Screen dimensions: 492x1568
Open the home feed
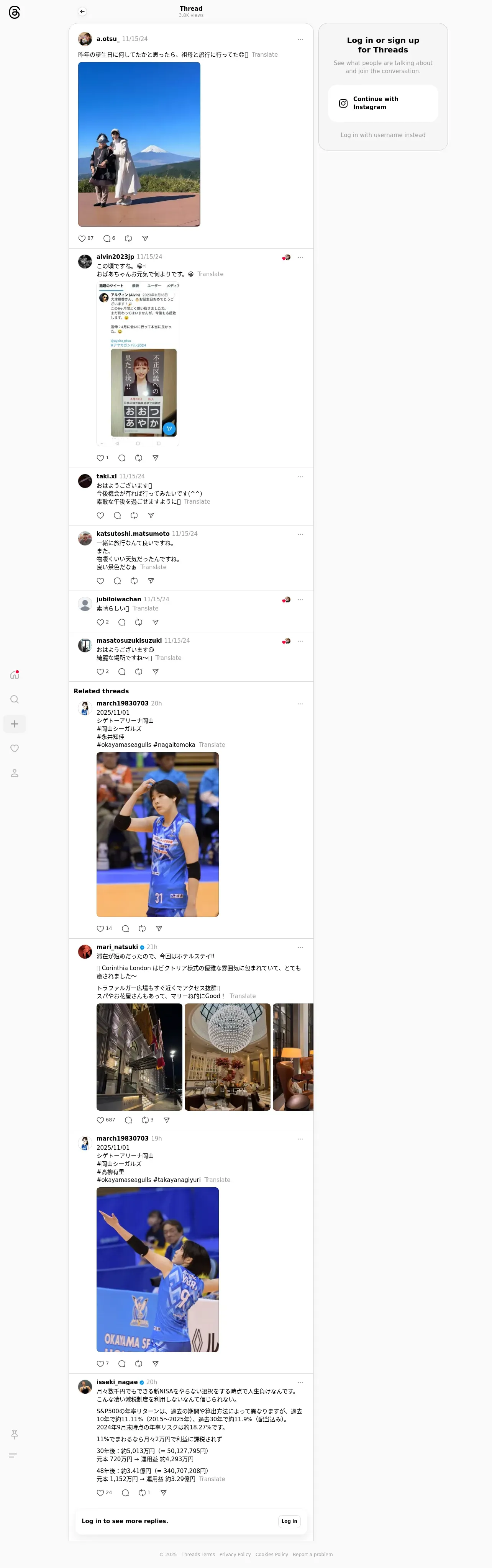click(15, 674)
